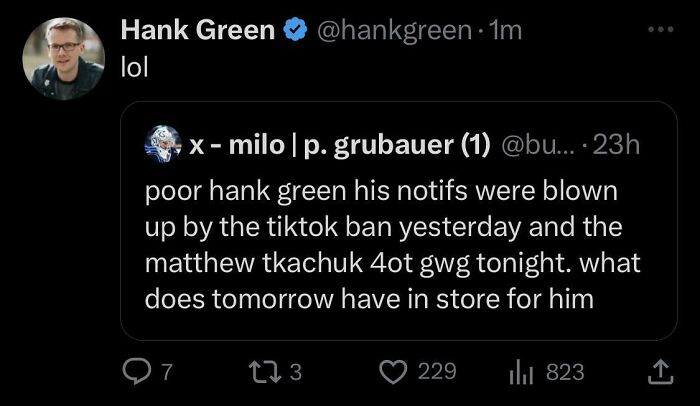Image resolution: width=700 pixels, height=406 pixels.
Task: Open the three-dot overflow menu on the tweet
Action: point(661,29)
